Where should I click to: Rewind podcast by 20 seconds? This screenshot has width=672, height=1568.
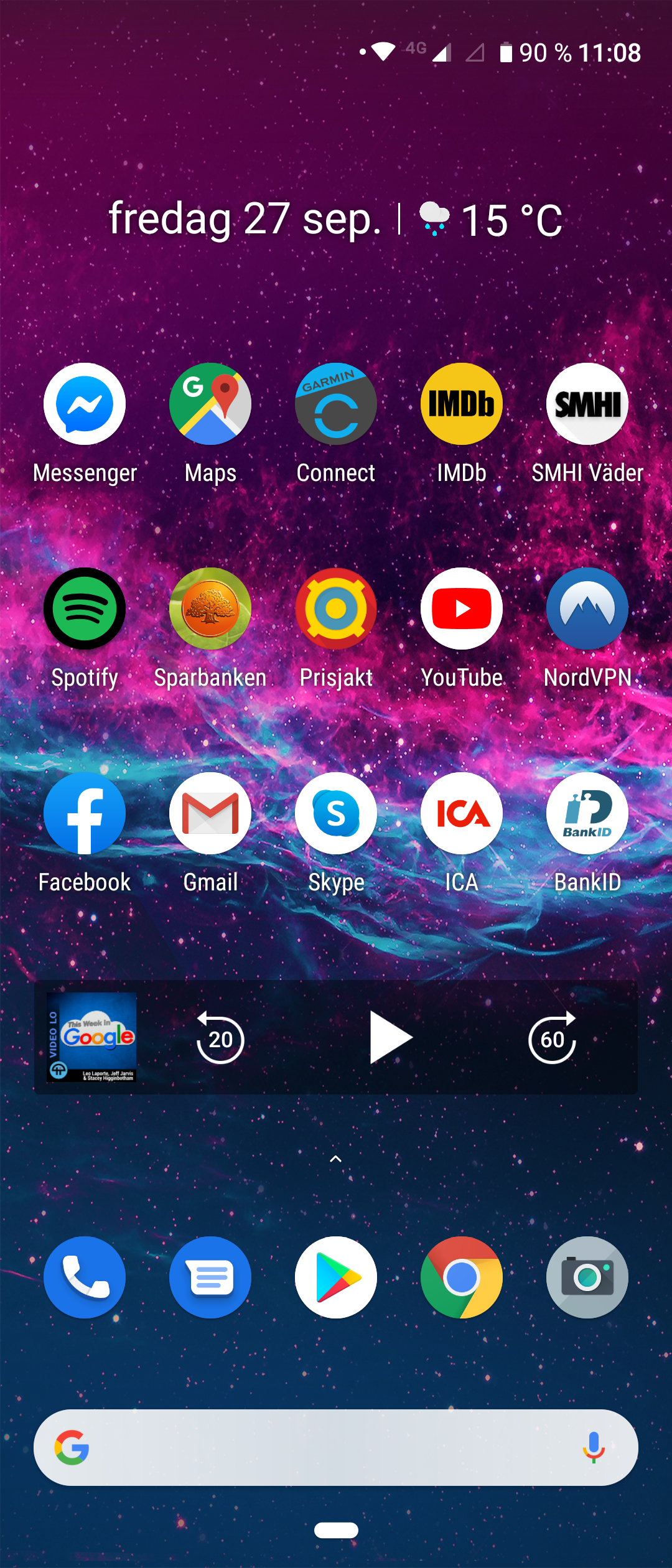tap(220, 1038)
